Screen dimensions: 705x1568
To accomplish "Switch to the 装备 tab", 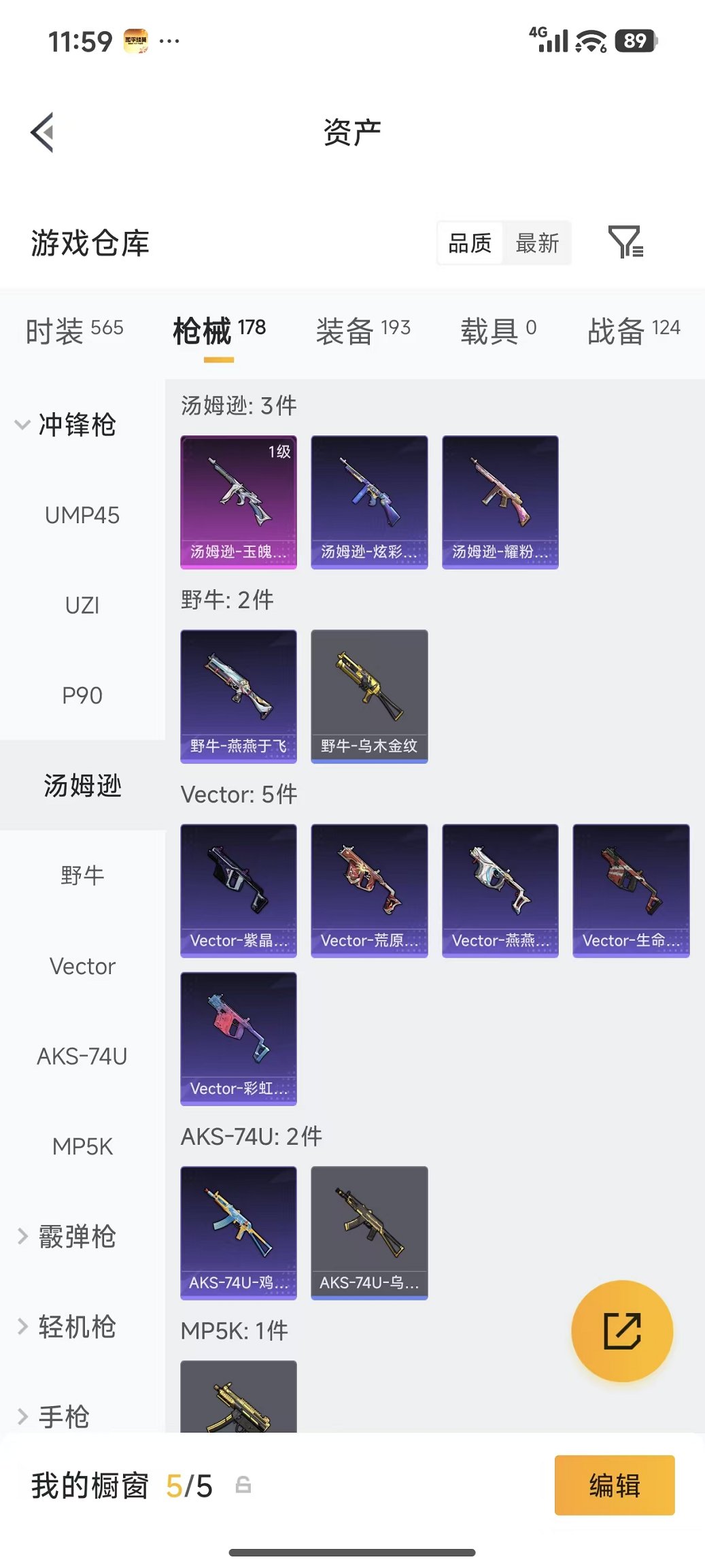I will pos(363,331).
